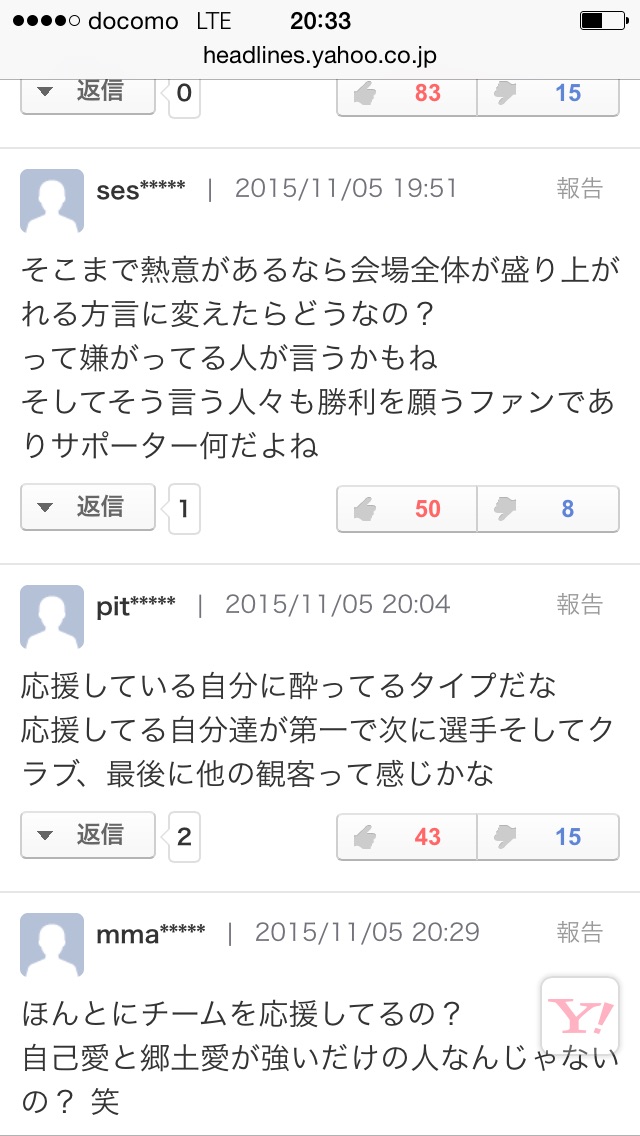The image size is (640, 1136).
Task: Report the comment by ses*****
Action: 579,188
